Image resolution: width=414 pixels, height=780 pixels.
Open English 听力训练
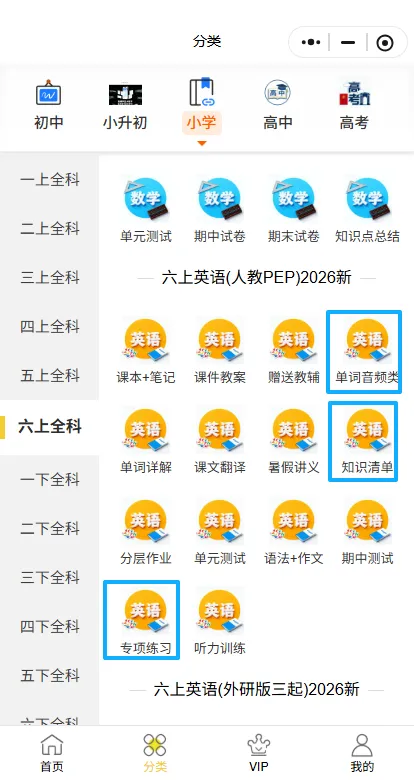[219, 622]
